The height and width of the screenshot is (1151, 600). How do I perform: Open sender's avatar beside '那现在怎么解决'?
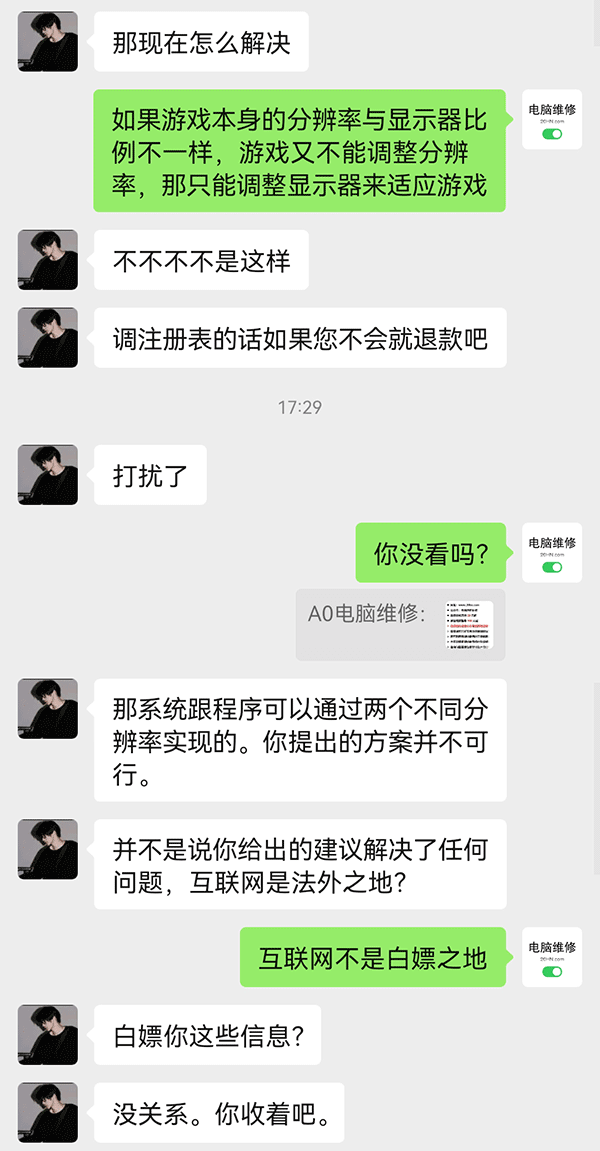[x=48, y=42]
